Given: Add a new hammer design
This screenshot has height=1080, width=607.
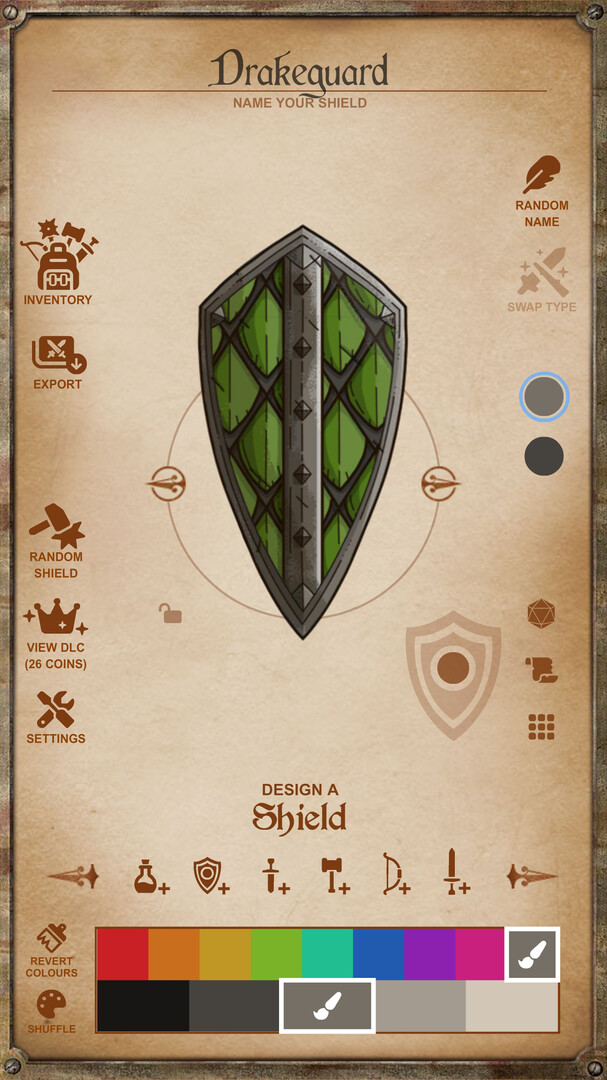Looking at the screenshot, I should point(334,876).
